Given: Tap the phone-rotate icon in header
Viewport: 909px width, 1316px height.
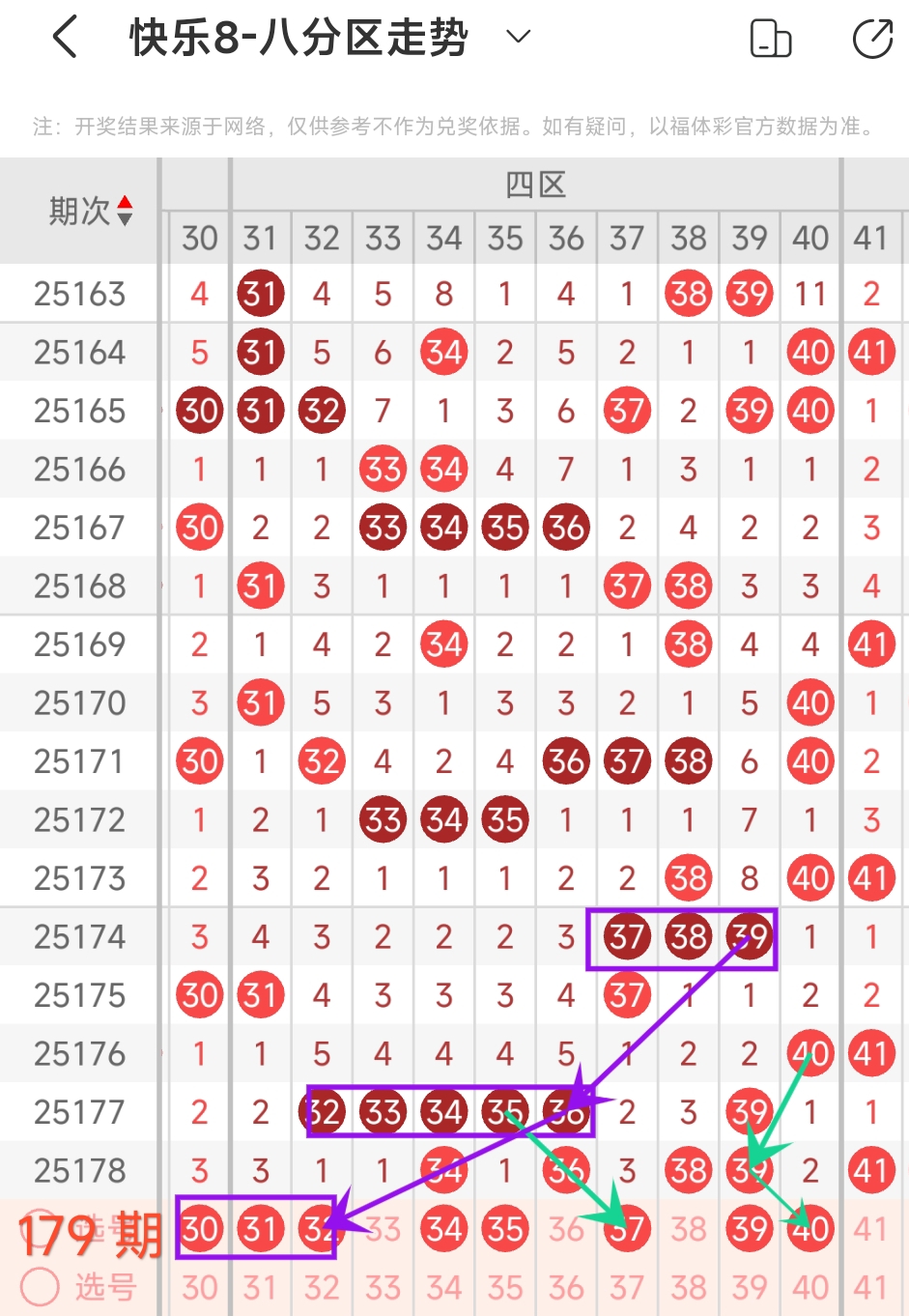Looking at the screenshot, I should [770, 39].
